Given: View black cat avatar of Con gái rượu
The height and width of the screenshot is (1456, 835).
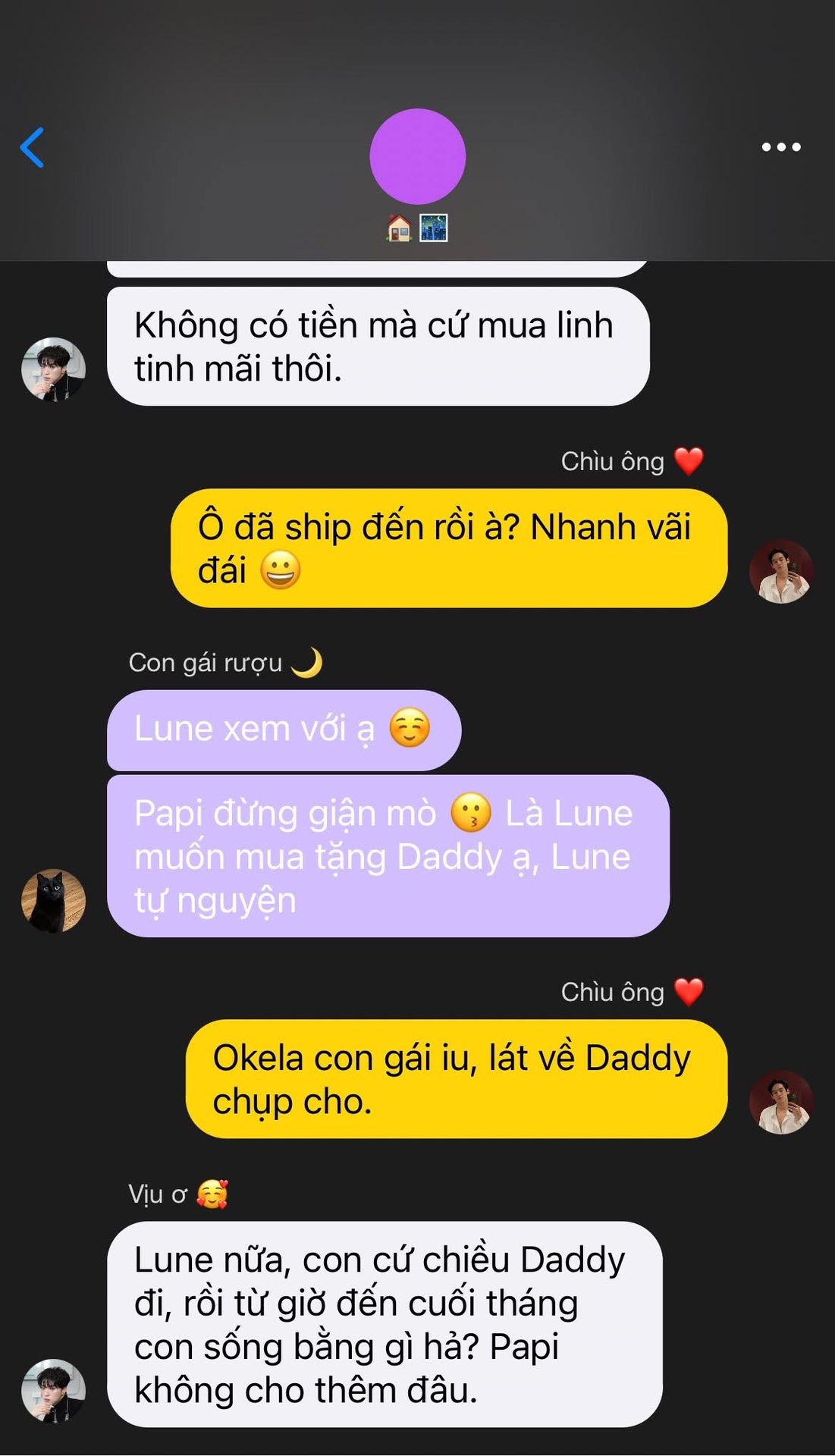Looking at the screenshot, I should pos(53,901).
